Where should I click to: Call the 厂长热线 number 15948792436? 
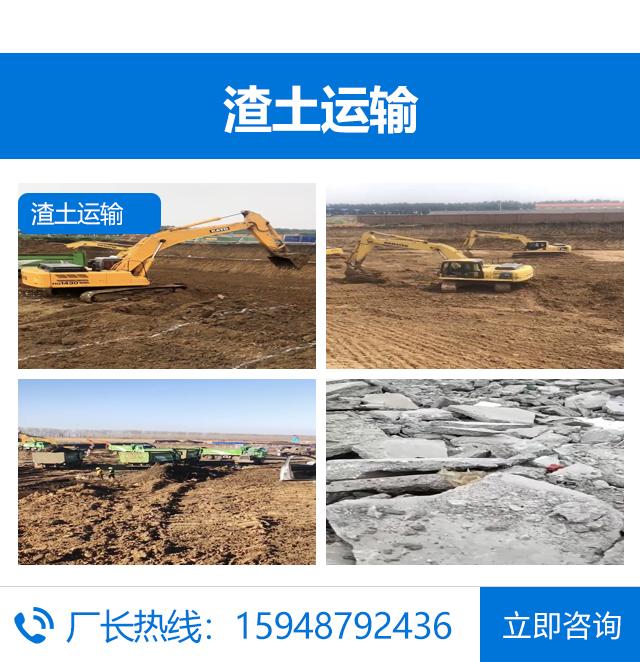click(342, 627)
